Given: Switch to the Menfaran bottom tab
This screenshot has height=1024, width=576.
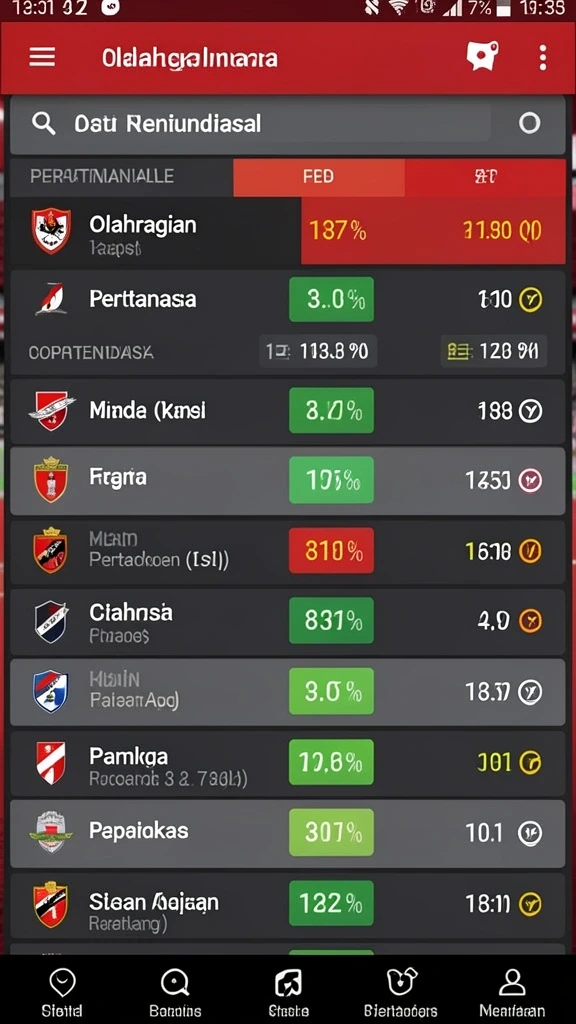Looking at the screenshot, I should pyautogui.click(x=512, y=992).
